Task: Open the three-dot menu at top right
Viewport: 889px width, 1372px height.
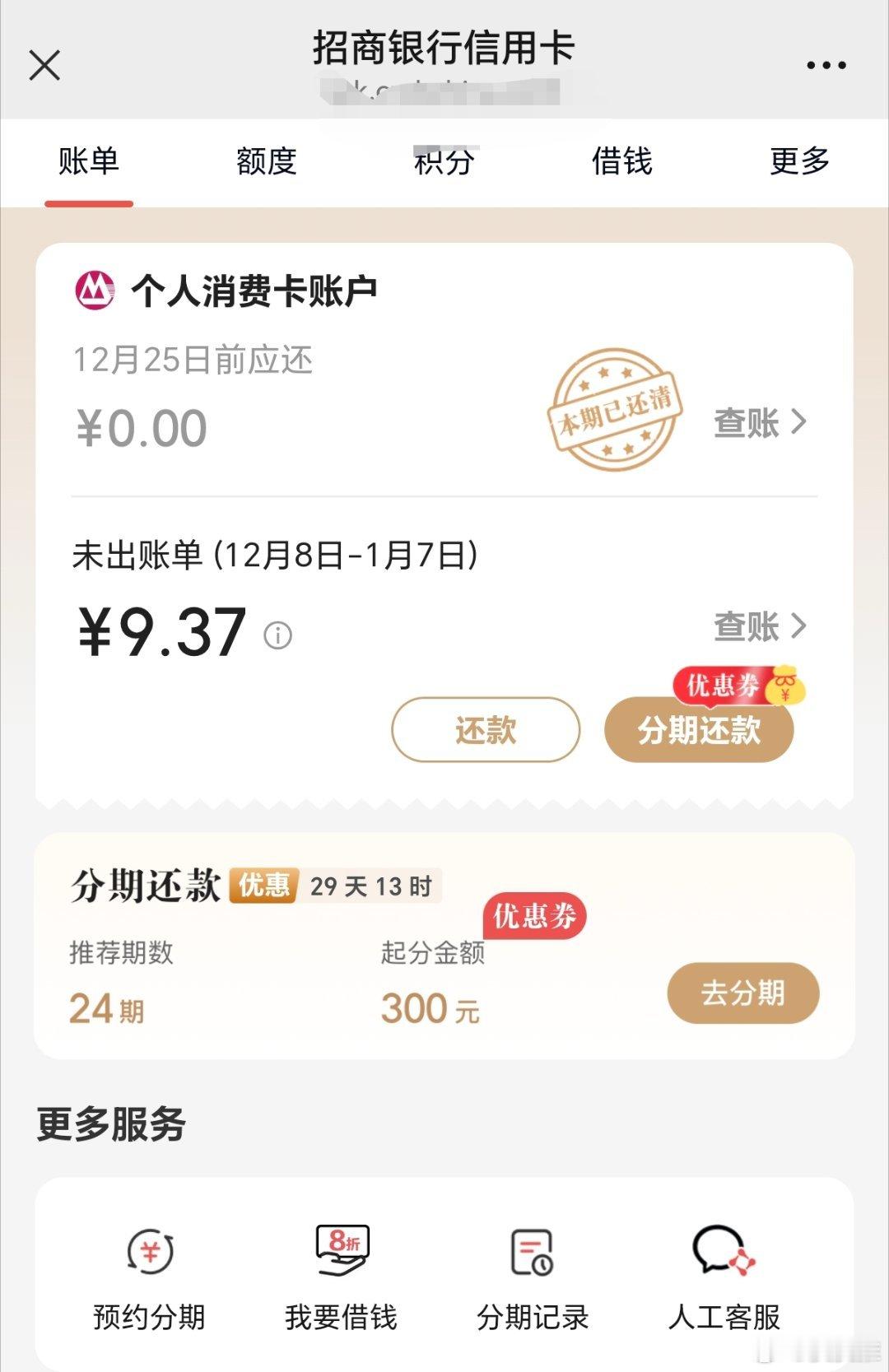Action: click(826, 64)
